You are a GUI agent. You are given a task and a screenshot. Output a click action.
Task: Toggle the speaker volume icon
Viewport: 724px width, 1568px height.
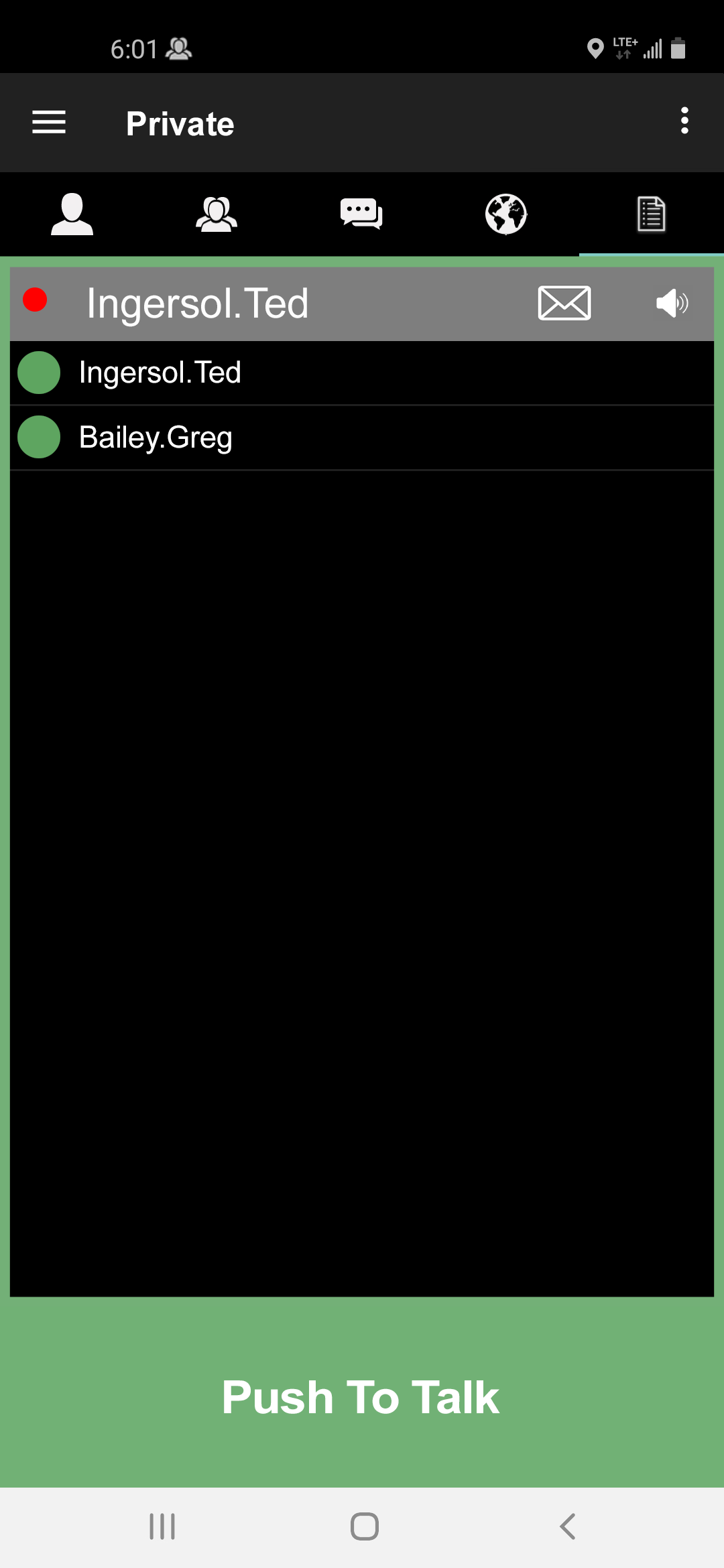pos(672,303)
